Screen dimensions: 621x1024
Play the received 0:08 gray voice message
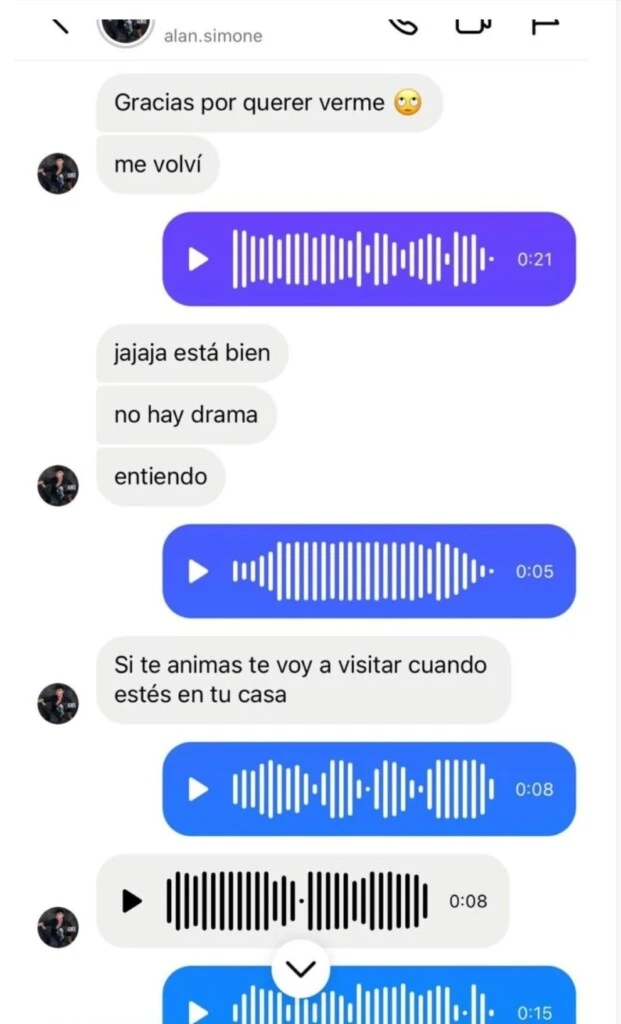coord(132,901)
